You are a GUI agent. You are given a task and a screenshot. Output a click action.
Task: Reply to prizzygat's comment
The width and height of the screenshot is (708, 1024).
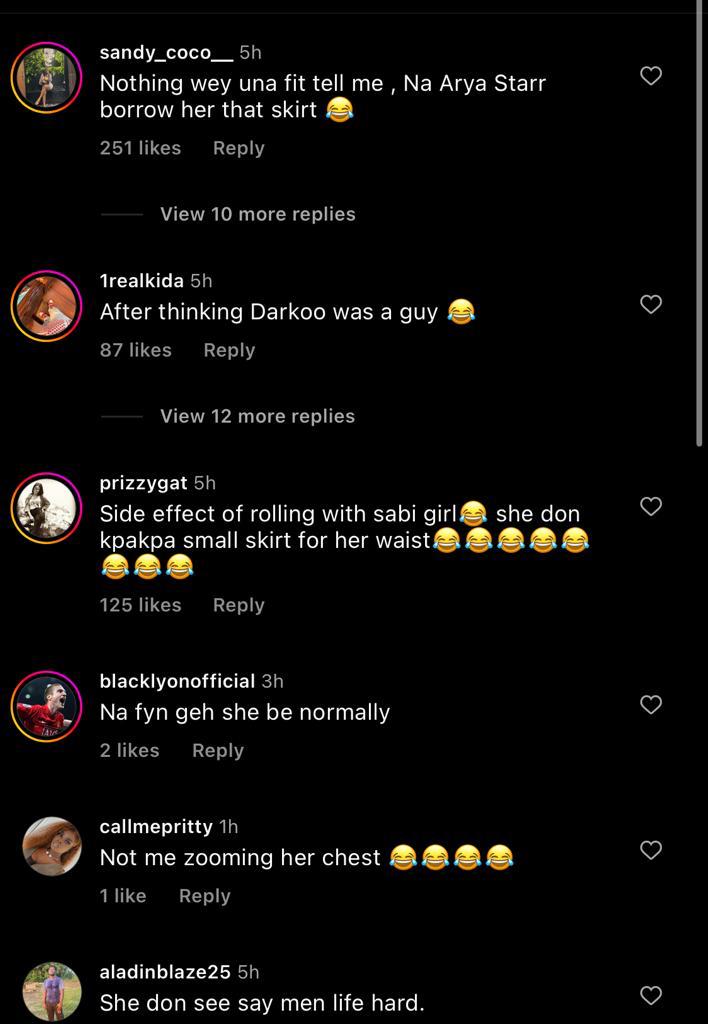(238, 605)
